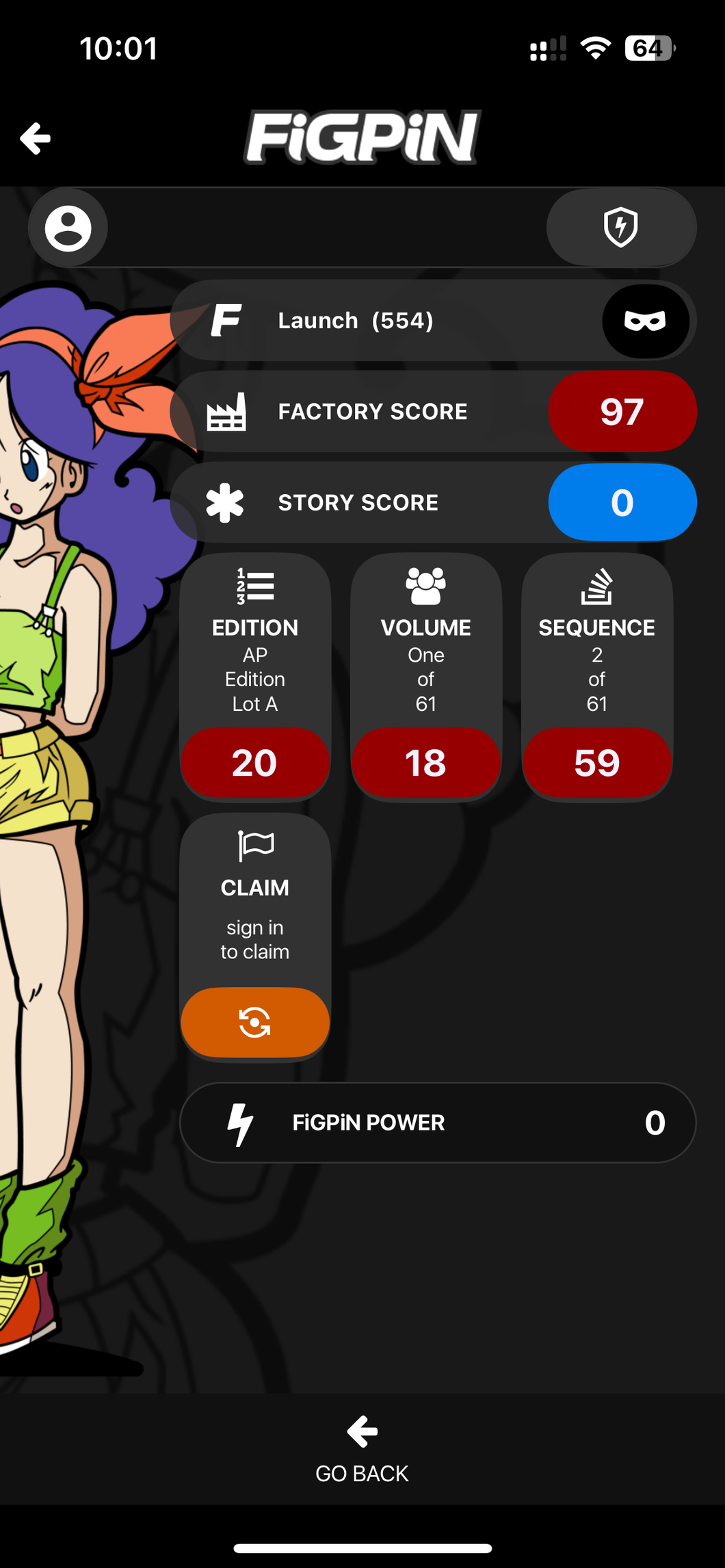Tap the orange claim sync button
Screen dimensions: 725x1568
255,1022
